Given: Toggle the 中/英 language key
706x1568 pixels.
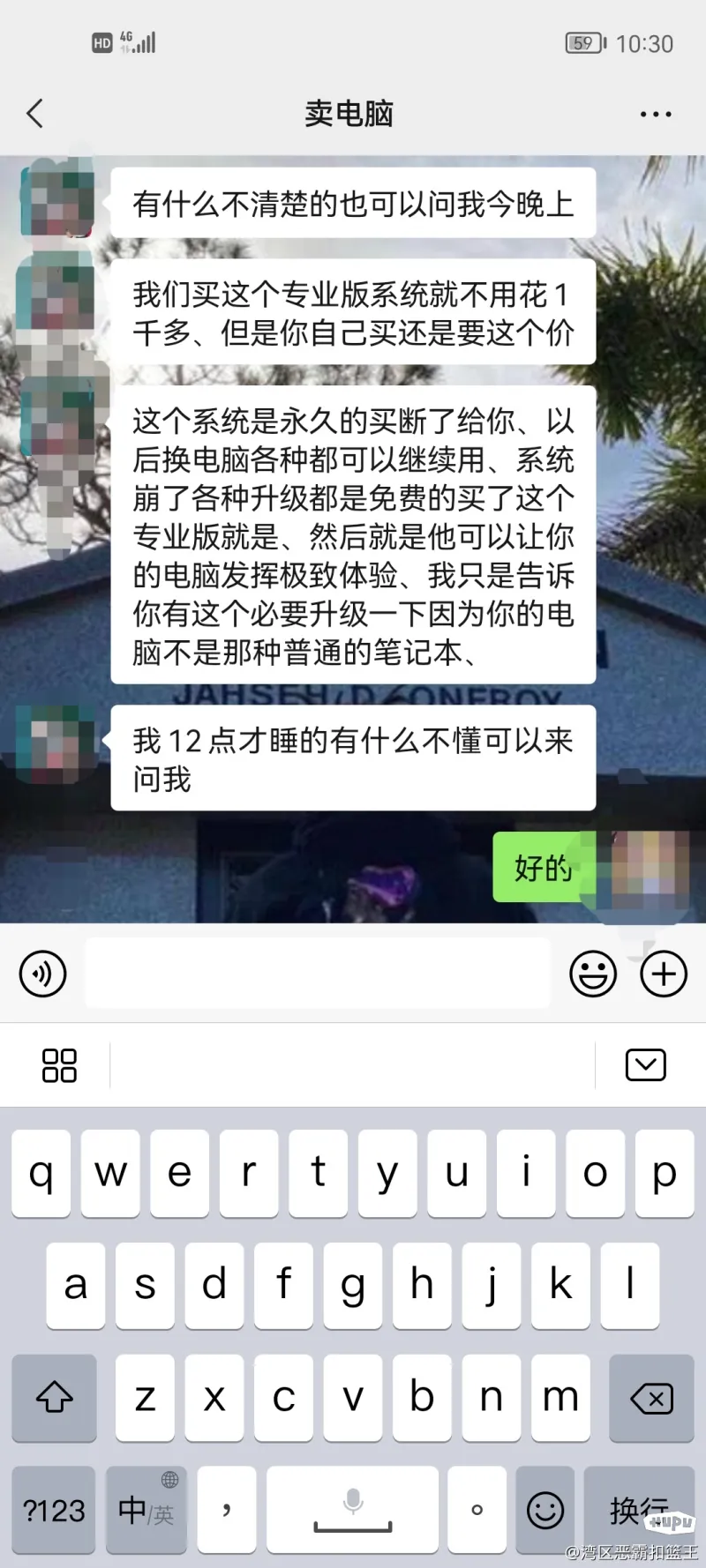Looking at the screenshot, I should [x=146, y=1511].
